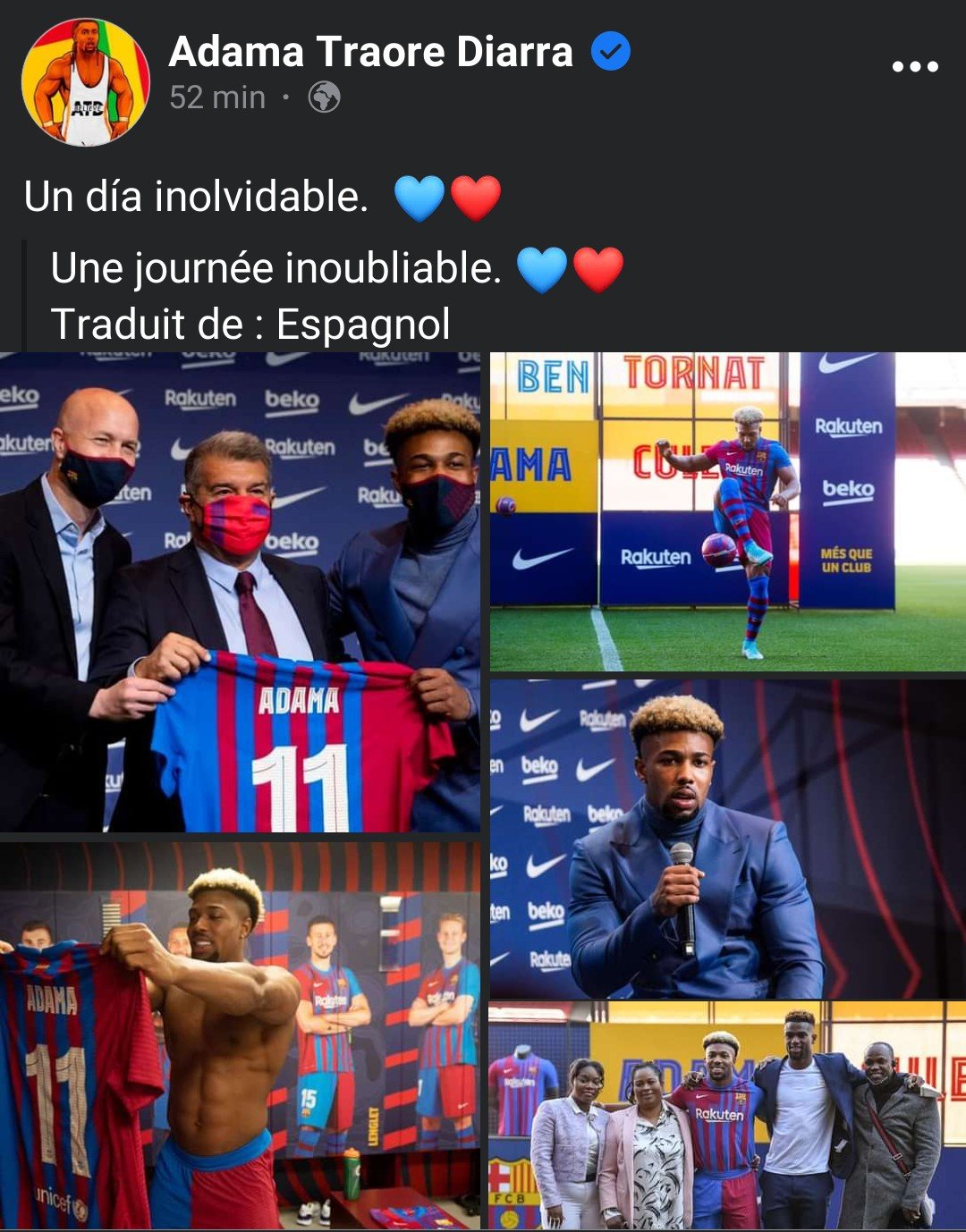966x1232 pixels.
Task: View the locker room shirt photo
Action: 240,1034
